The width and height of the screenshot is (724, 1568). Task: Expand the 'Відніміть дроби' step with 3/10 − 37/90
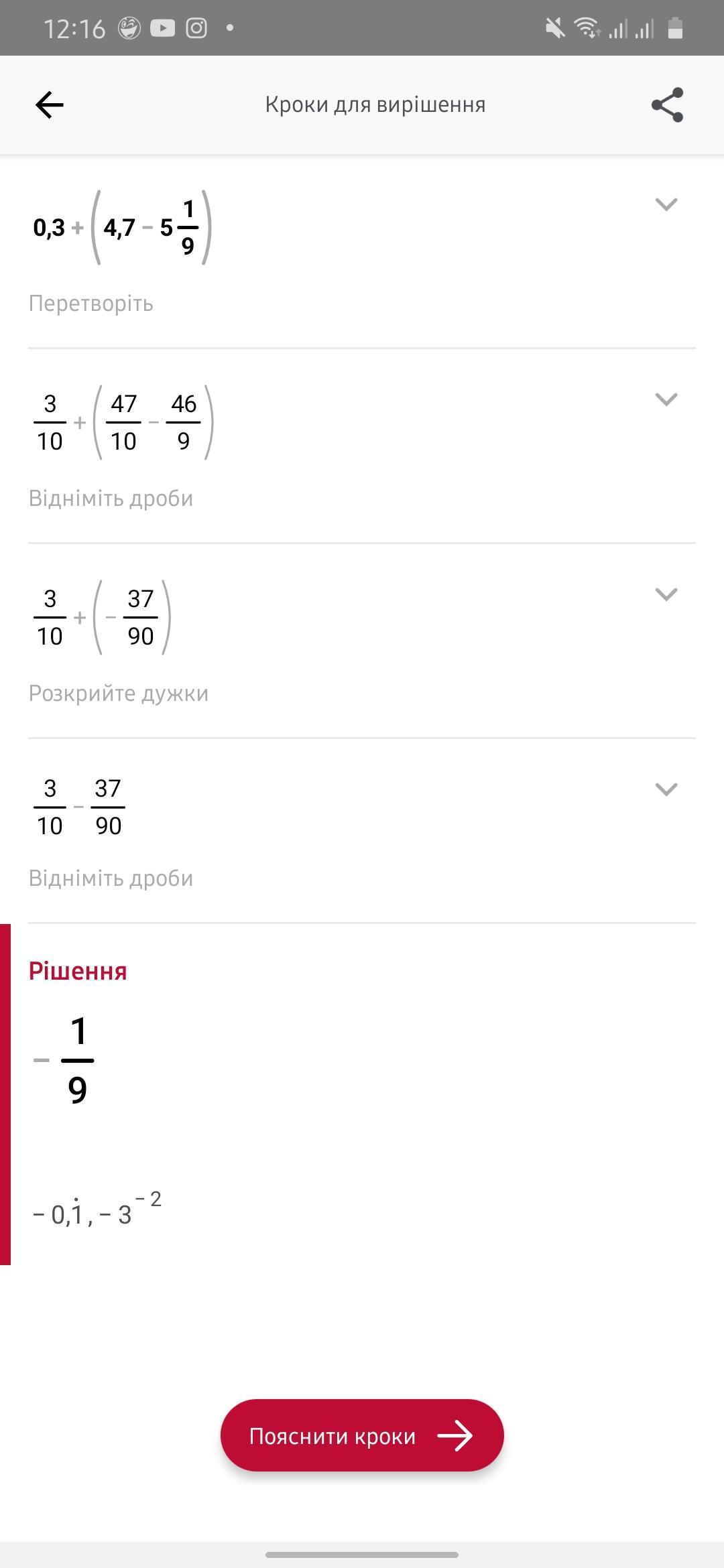(666, 789)
